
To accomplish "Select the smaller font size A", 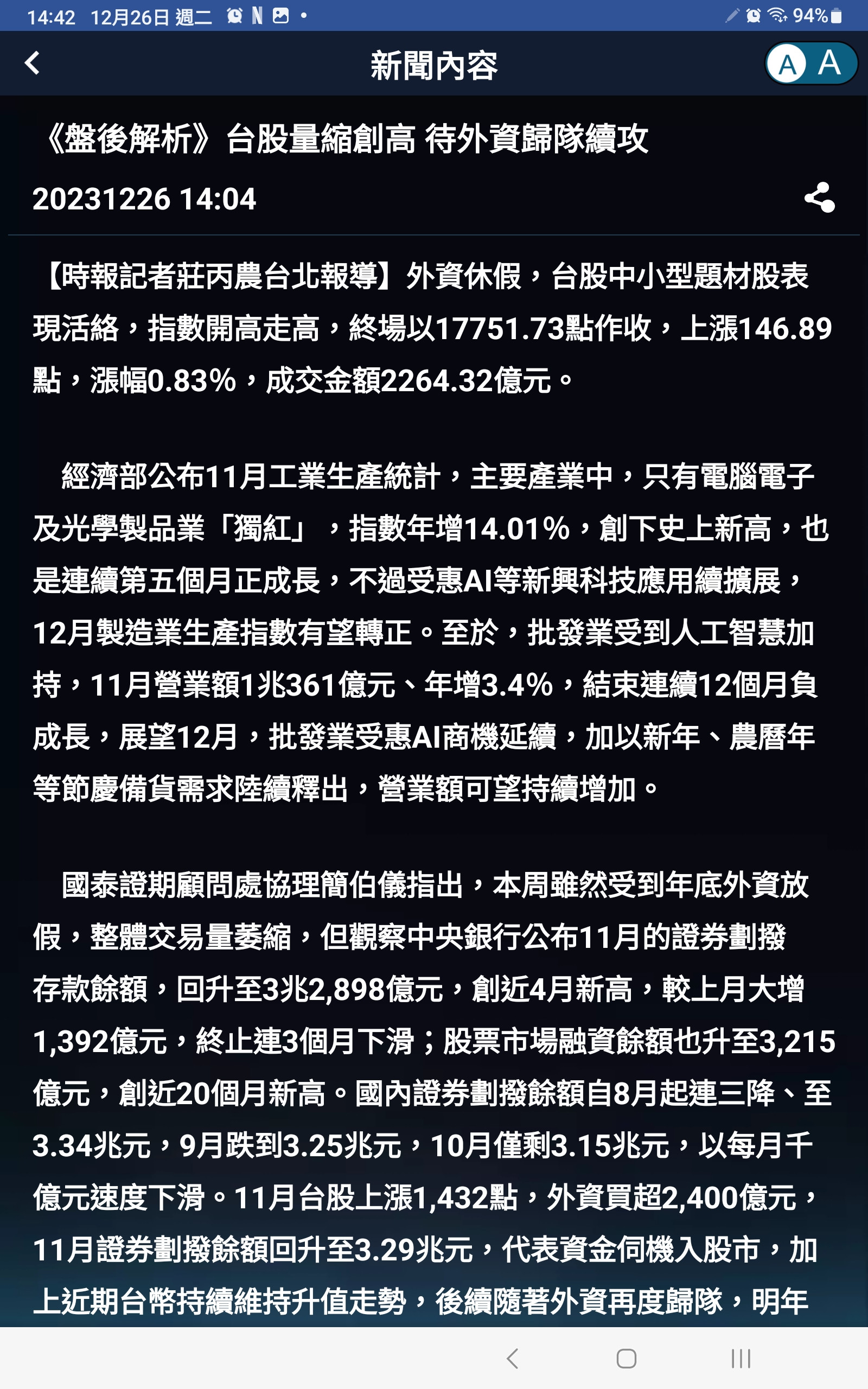I will tap(788, 63).
